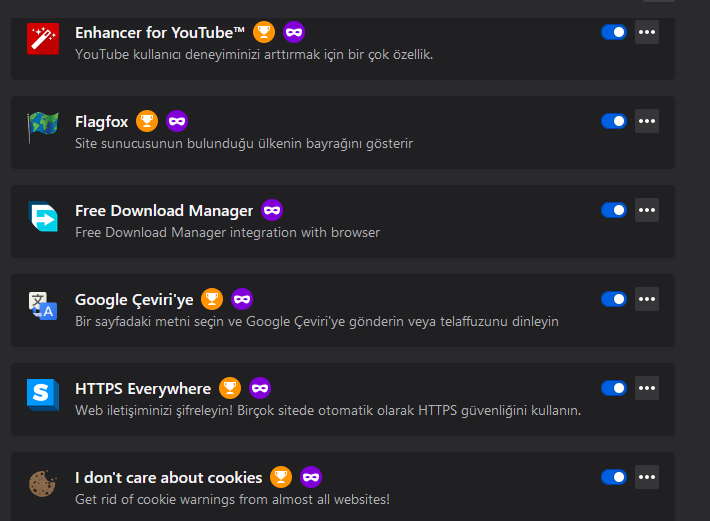Switch off HTTPS Everywhere
Viewport: 710px width, 521px height.
coord(613,388)
